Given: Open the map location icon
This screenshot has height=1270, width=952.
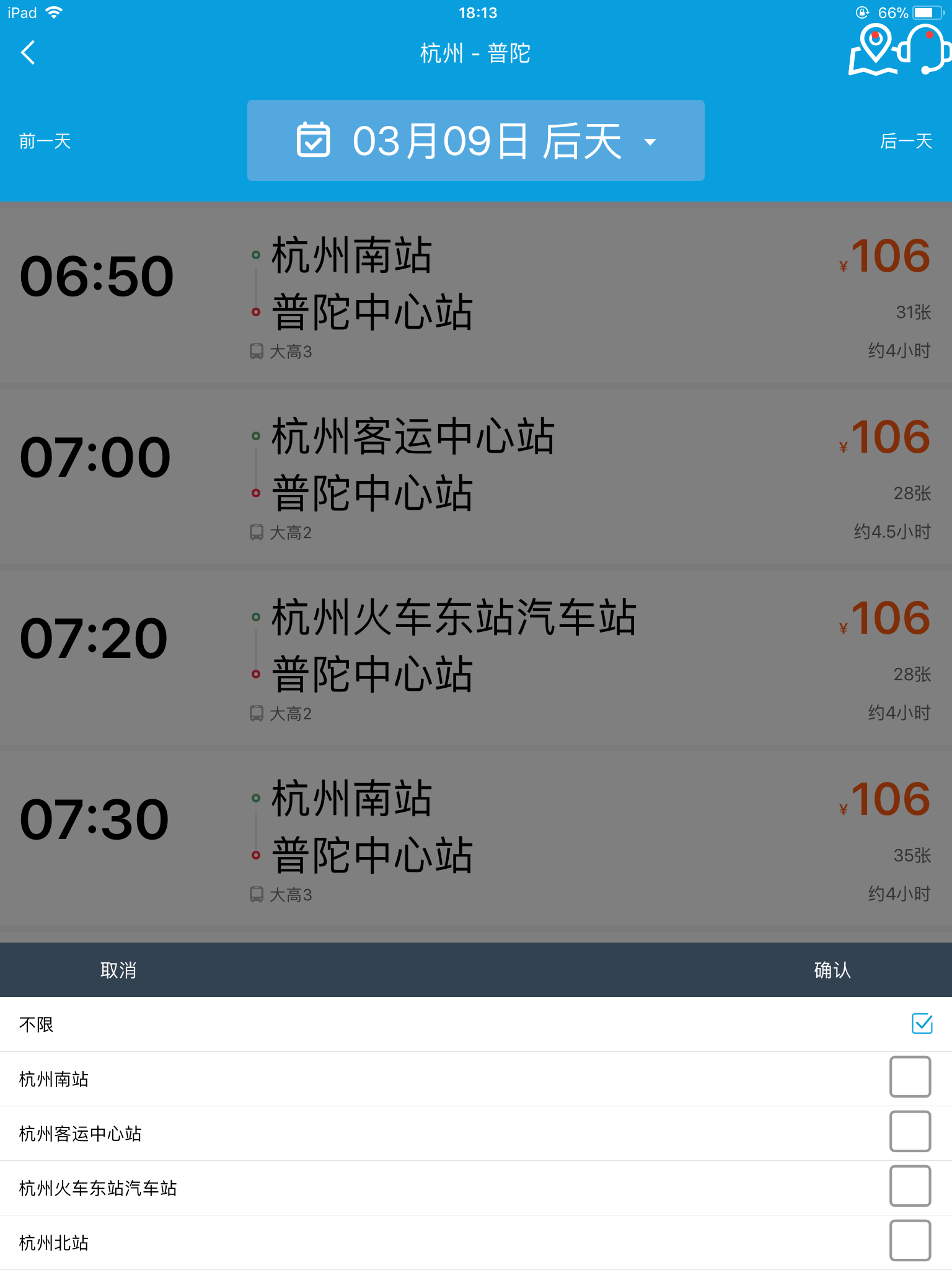Looking at the screenshot, I should pos(874,51).
